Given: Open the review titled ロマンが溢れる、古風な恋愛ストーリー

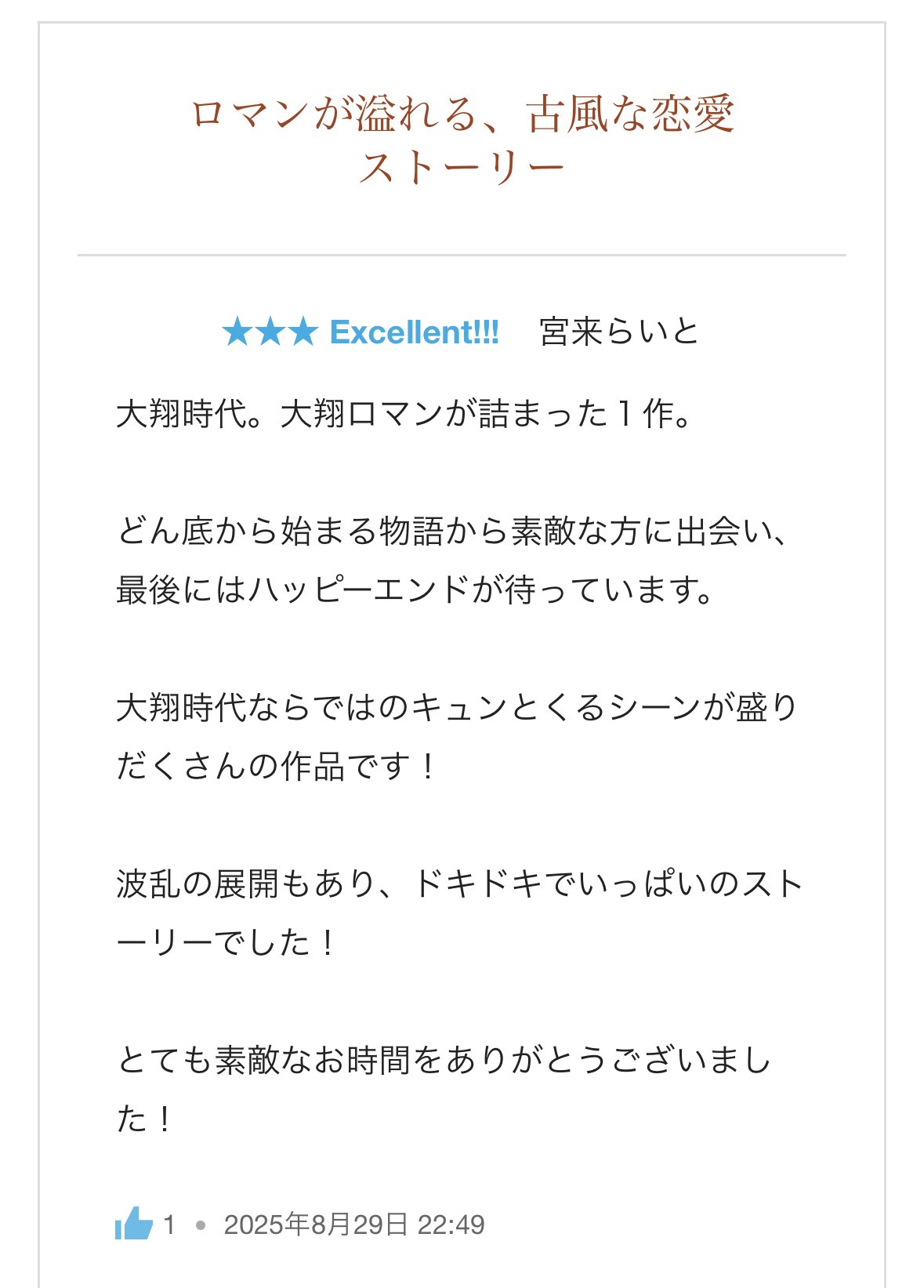Looking at the screenshot, I should tap(462, 140).
